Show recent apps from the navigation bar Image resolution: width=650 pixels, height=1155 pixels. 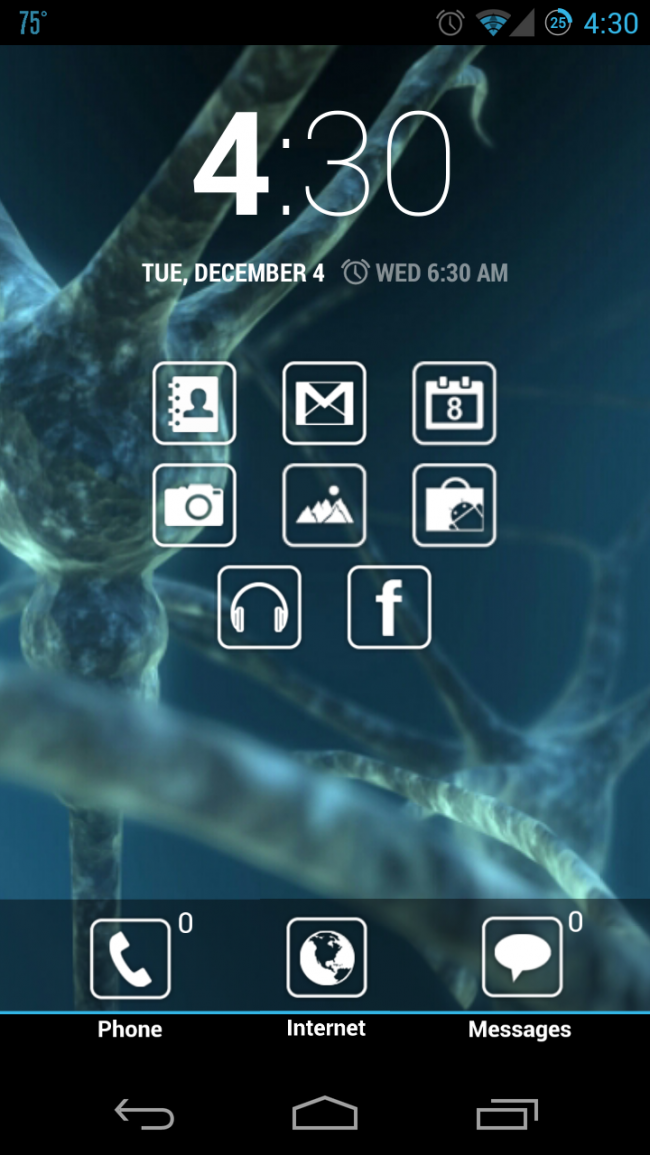click(507, 1114)
